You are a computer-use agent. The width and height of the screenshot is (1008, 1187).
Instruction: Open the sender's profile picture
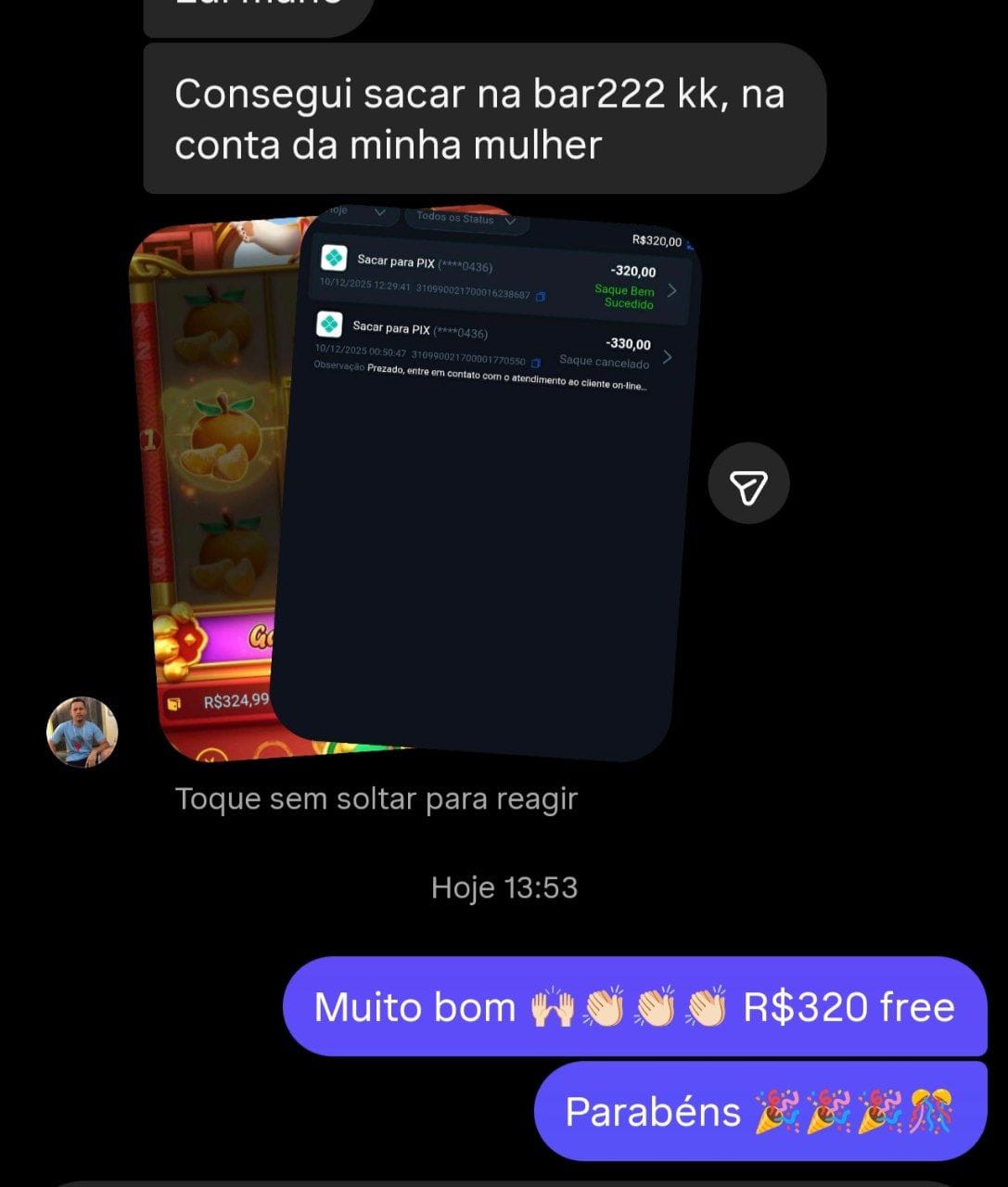83,733
